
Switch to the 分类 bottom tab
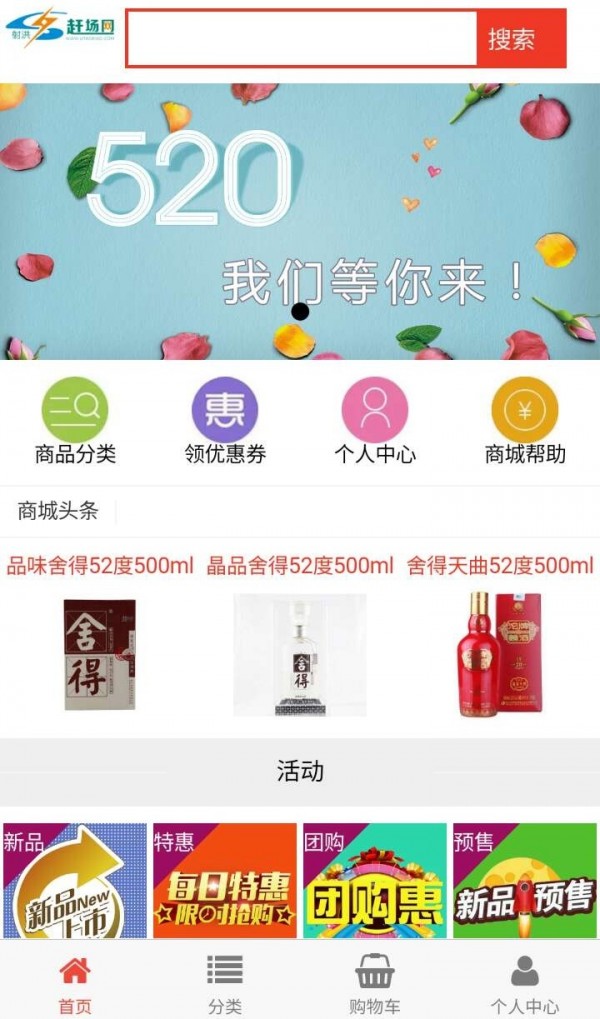coord(225,983)
